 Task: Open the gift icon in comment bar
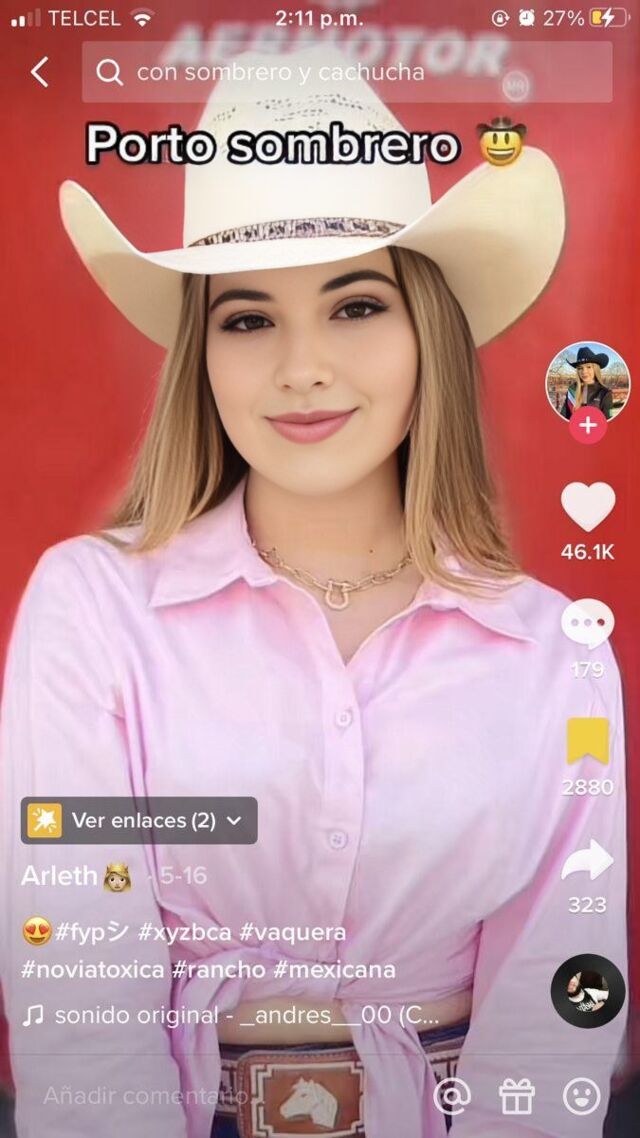(x=517, y=1096)
